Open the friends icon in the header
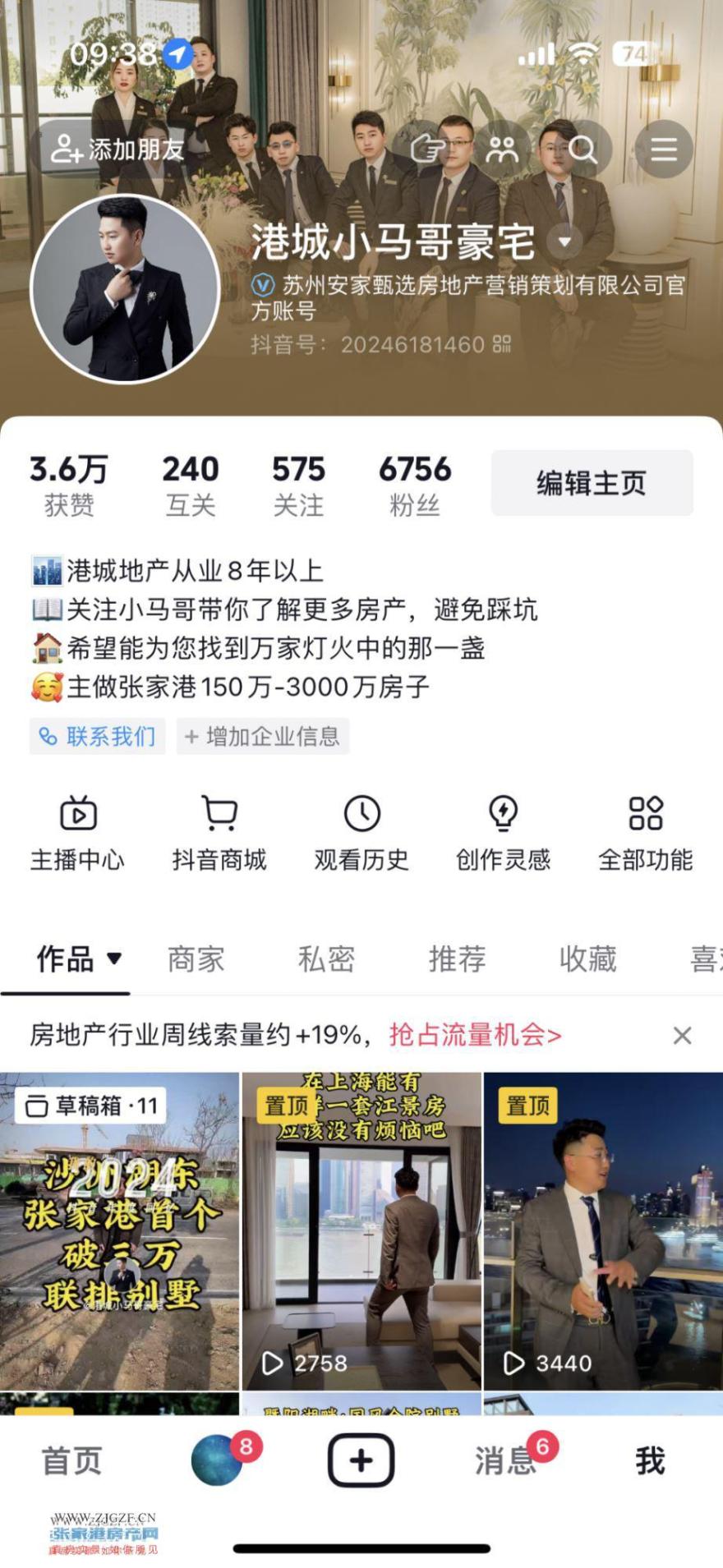The height and width of the screenshot is (1568, 723). point(502,149)
